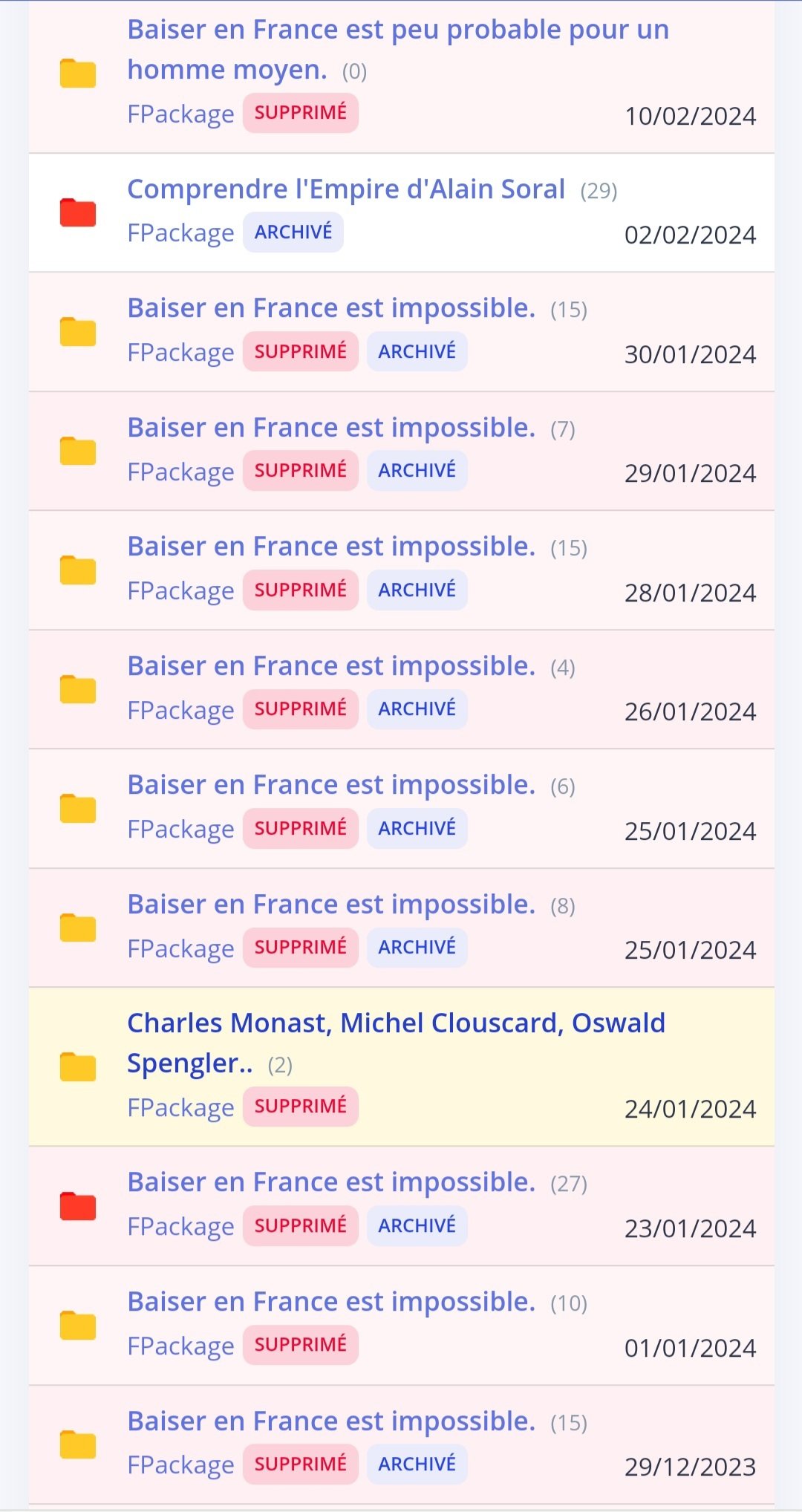This screenshot has height=1512, width=802.
Task: Open the impossible topic with 7 replies
Action: click(x=331, y=428)
